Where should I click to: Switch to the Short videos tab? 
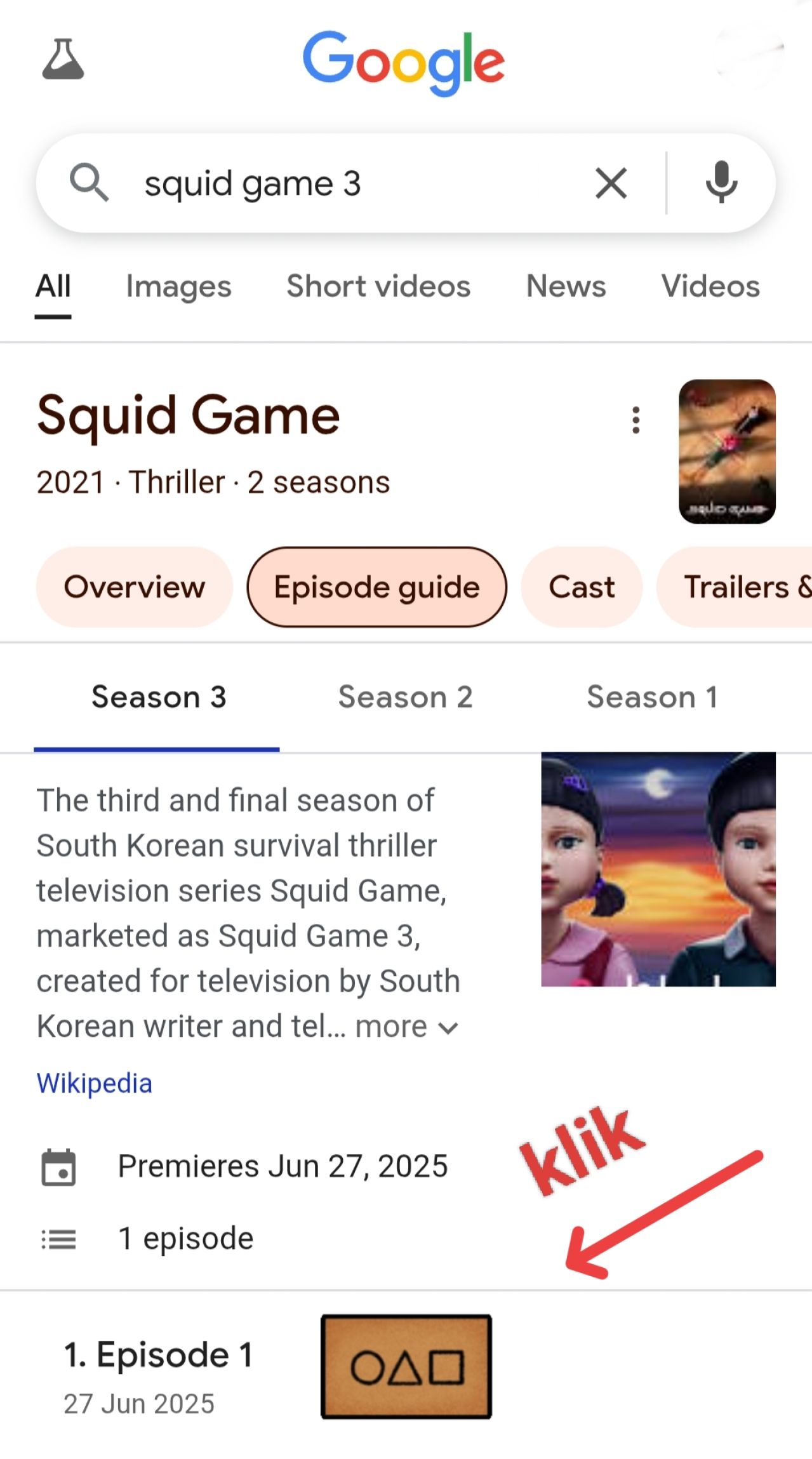(x=378, y=286)
